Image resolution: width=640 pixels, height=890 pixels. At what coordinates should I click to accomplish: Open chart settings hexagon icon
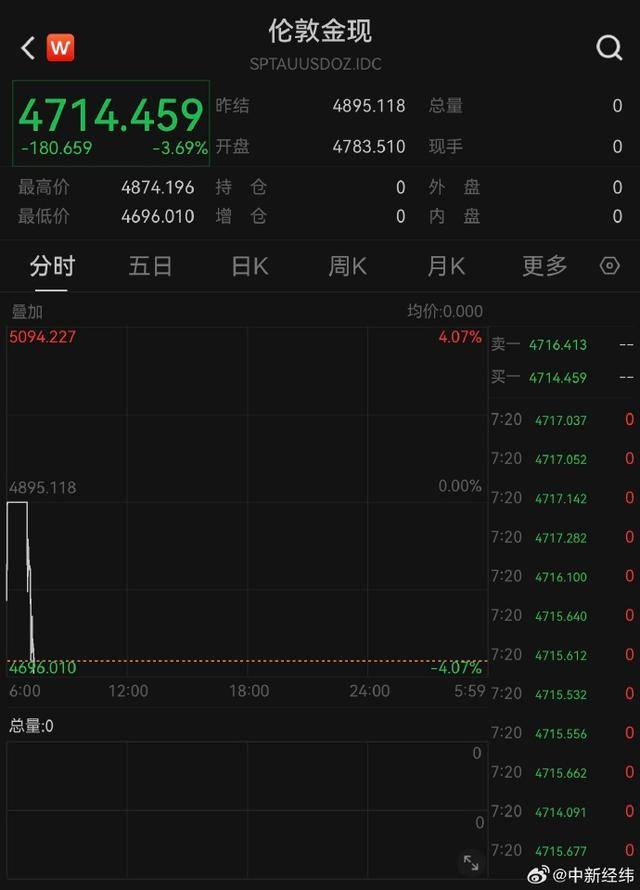(x=609, y=266)
